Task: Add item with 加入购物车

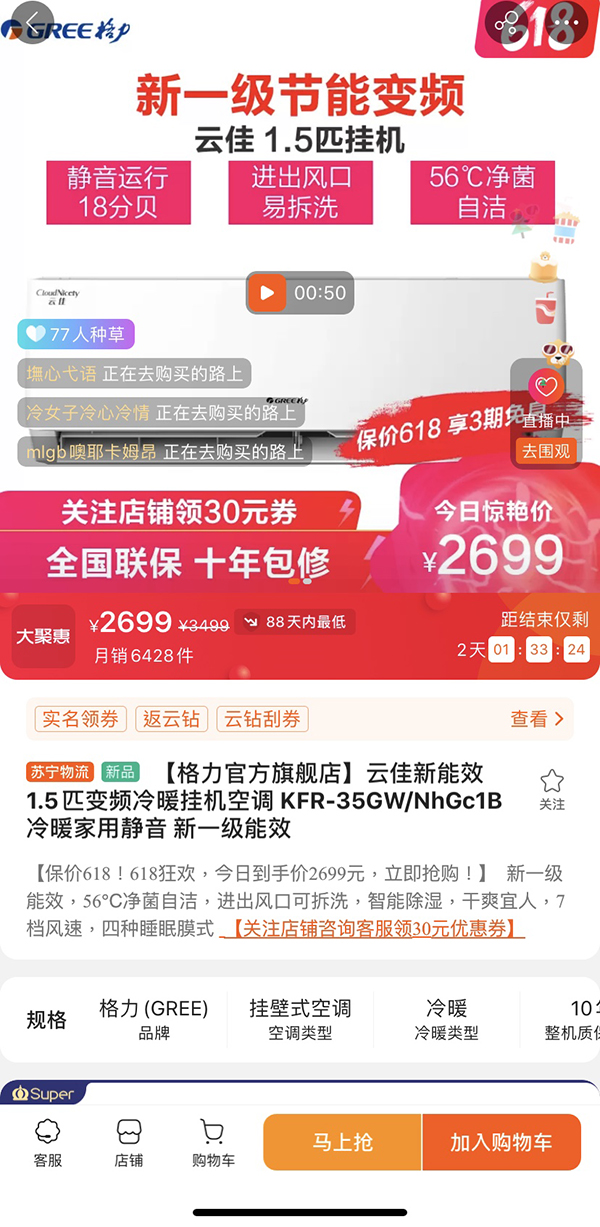Action: [x=501, y=1142]
